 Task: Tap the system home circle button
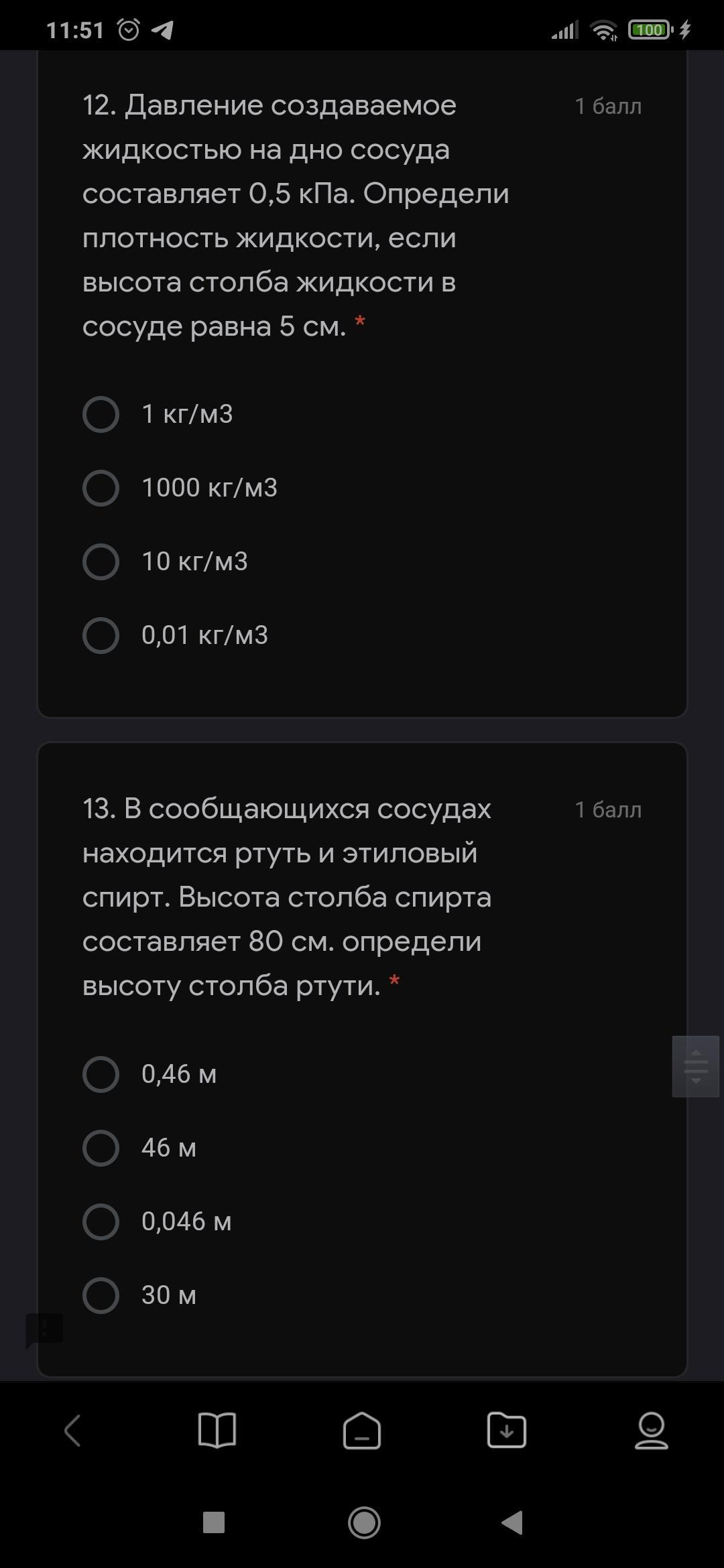(364, 1522)
